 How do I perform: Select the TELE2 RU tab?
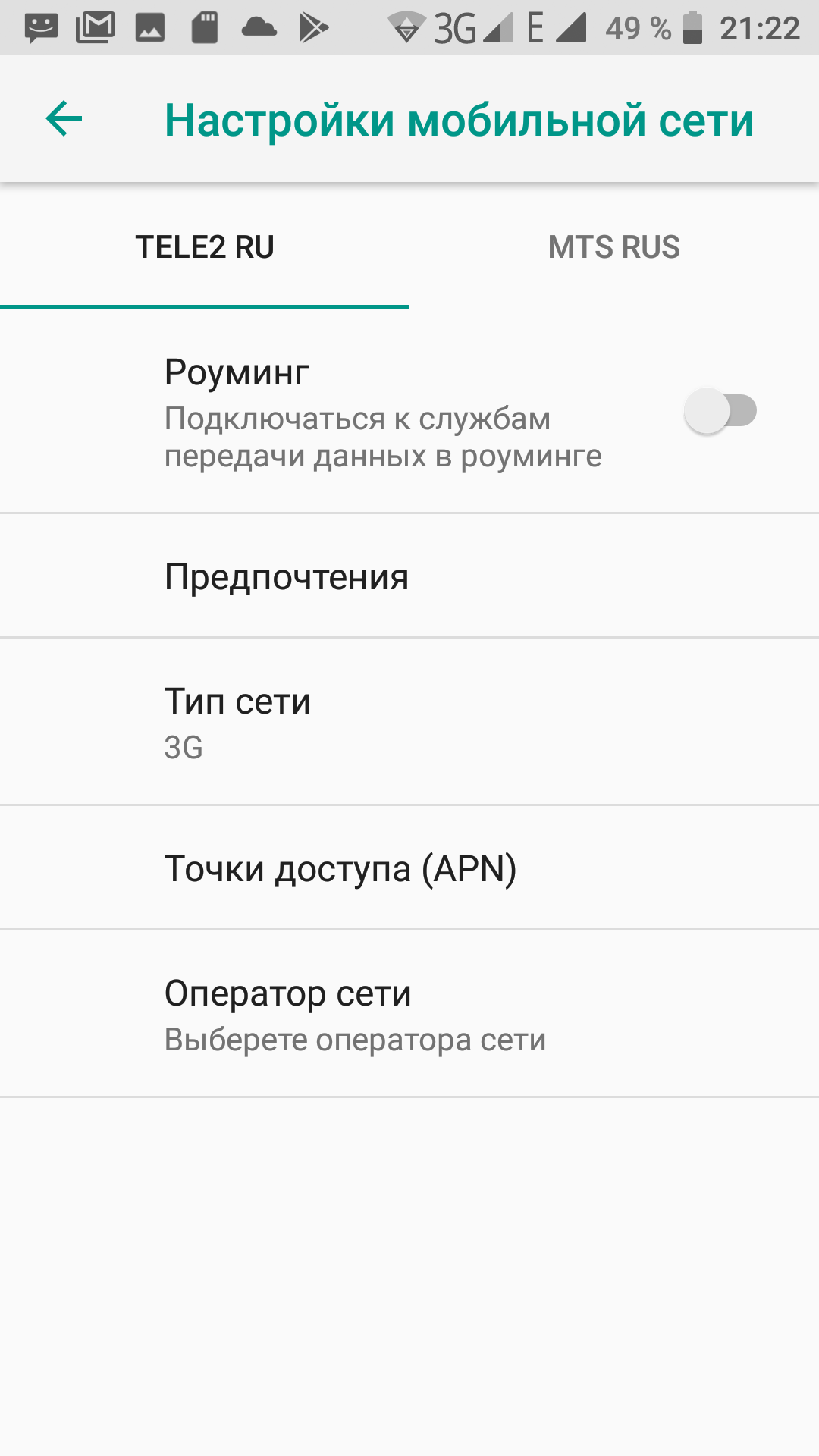(x=205, y=247)
